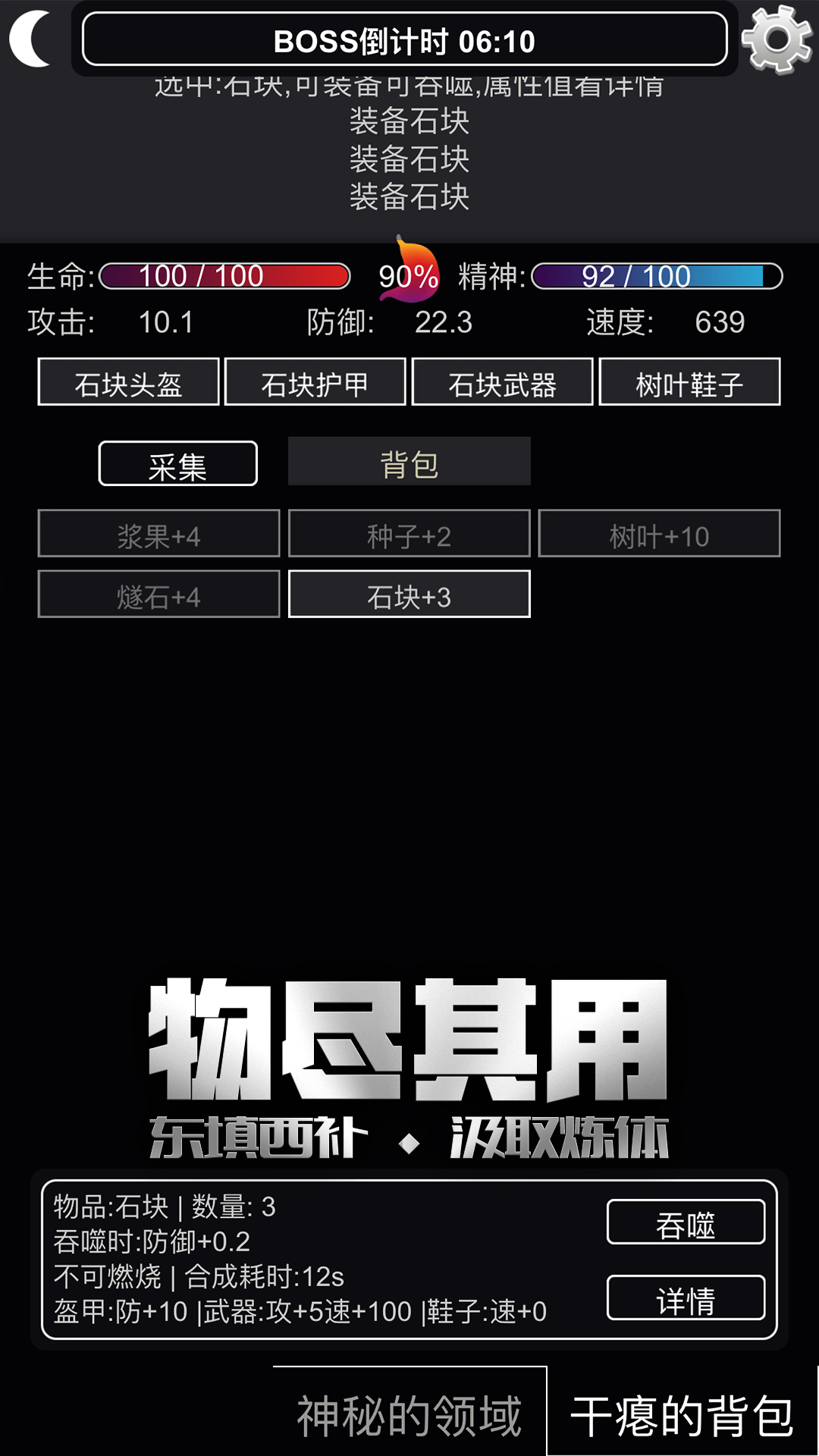Image resolution: width=819 pixels, height=1456 pixels.
Task: Select the 树叶鞋子 equipment slot
Action: click(689, 382)
